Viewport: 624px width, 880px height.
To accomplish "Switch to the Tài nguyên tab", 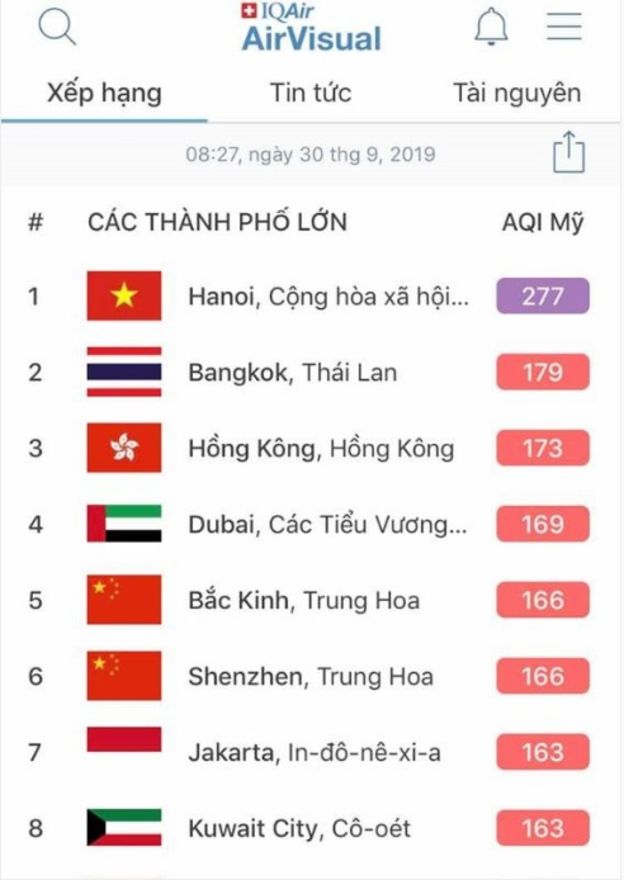I will point(516,94).
